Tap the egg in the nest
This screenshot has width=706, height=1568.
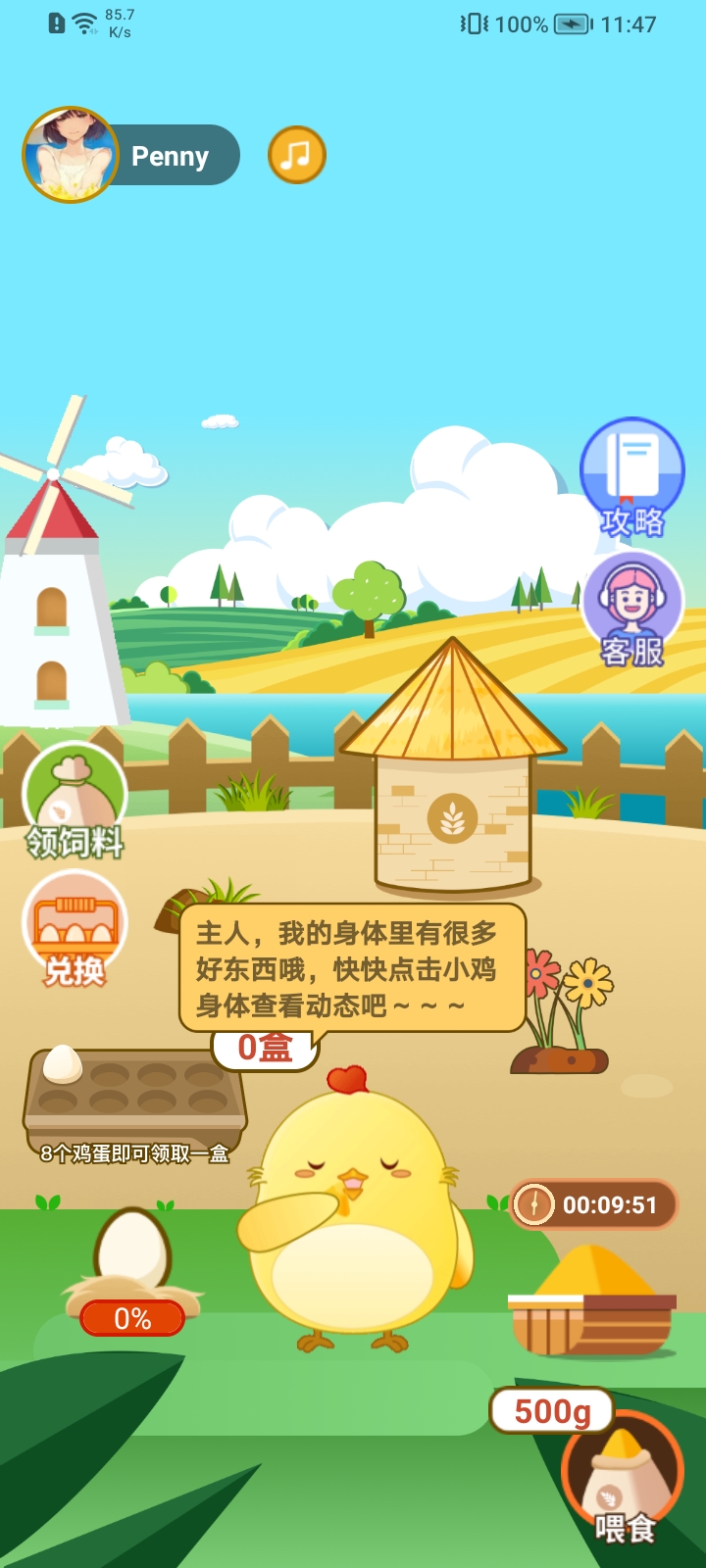132,1254
